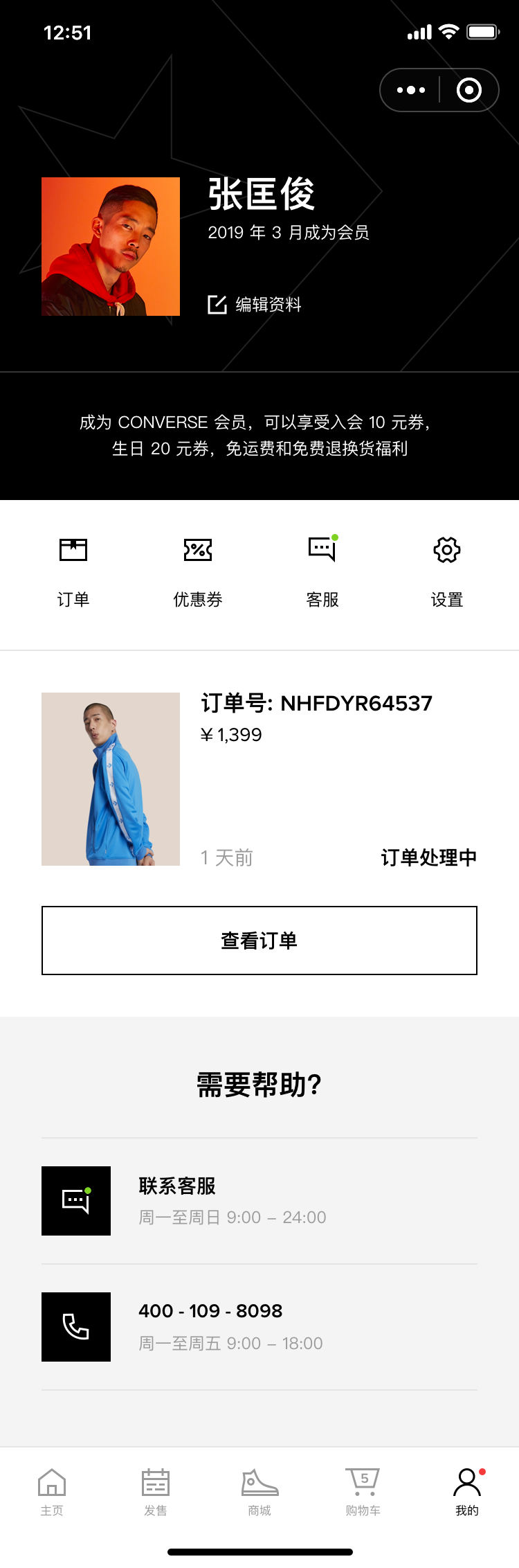The image size is (519, 1568).
Task: Tap the profile avatar photo
Action: pyautogui.click(x=111, y=247)
